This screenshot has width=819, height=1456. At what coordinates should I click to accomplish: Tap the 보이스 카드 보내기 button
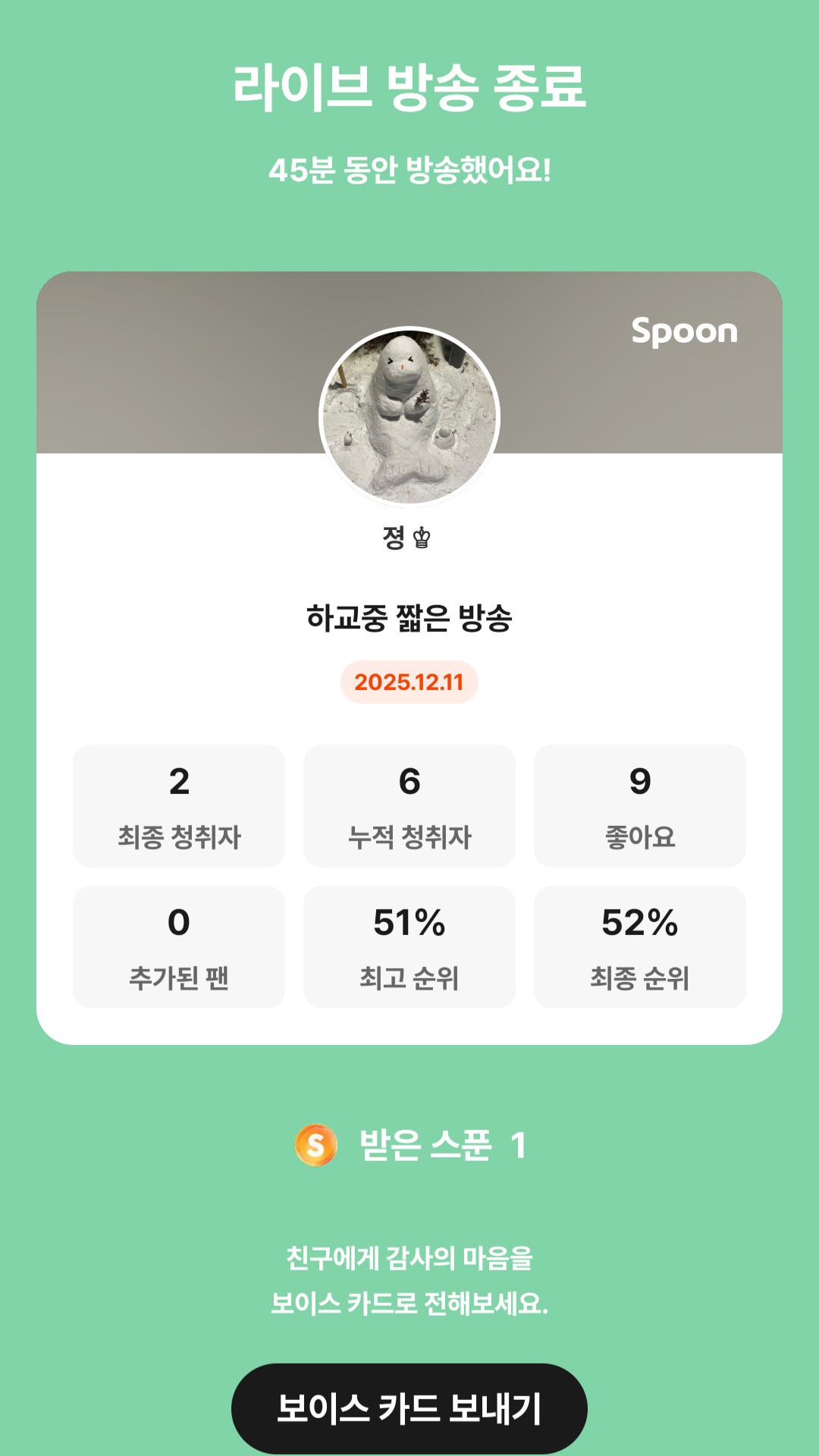(409, 1407)
